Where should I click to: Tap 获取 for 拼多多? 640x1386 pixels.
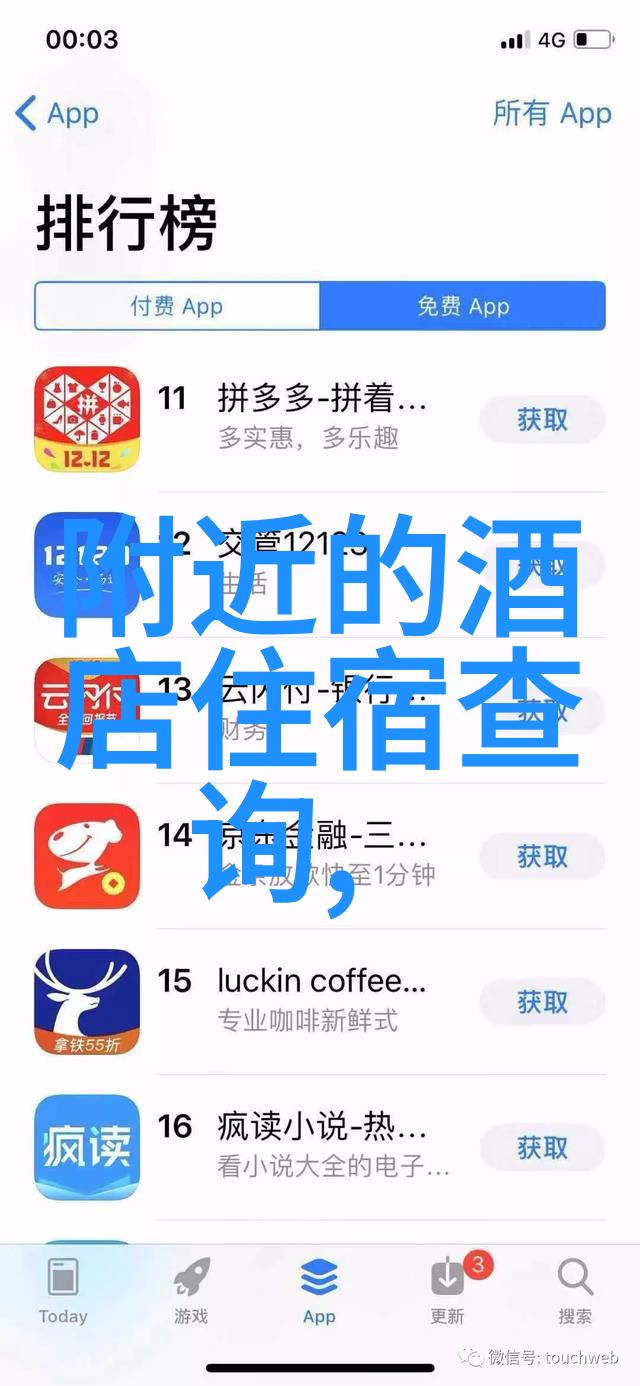pyautogui.click(x=543, y=420)
